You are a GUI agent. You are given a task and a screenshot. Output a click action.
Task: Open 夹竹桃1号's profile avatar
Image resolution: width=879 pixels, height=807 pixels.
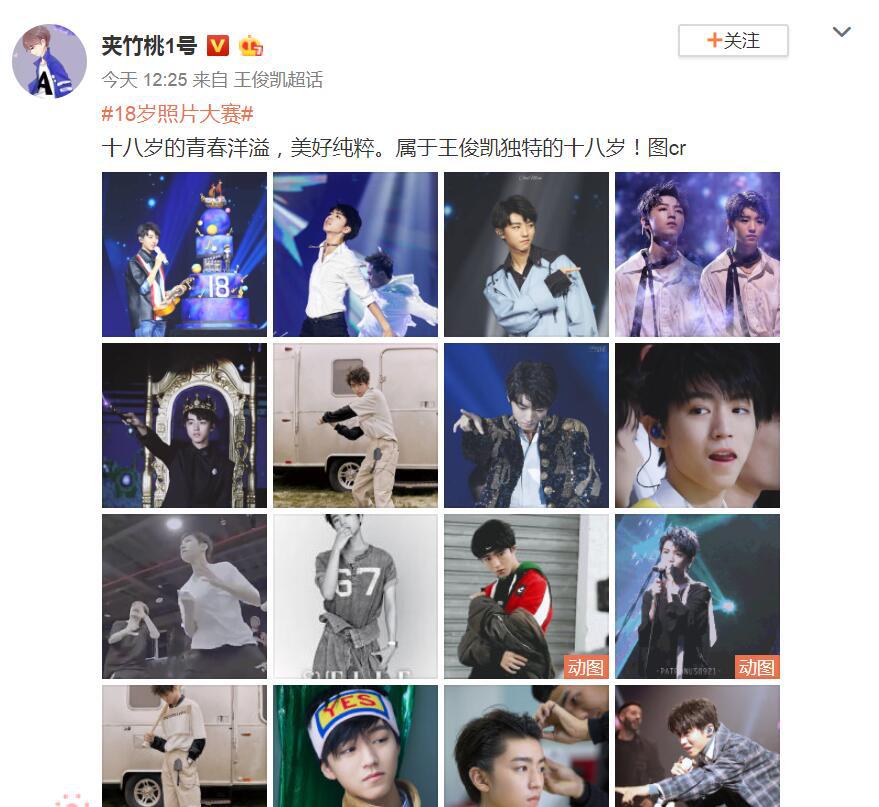click(x=49, y=61)
